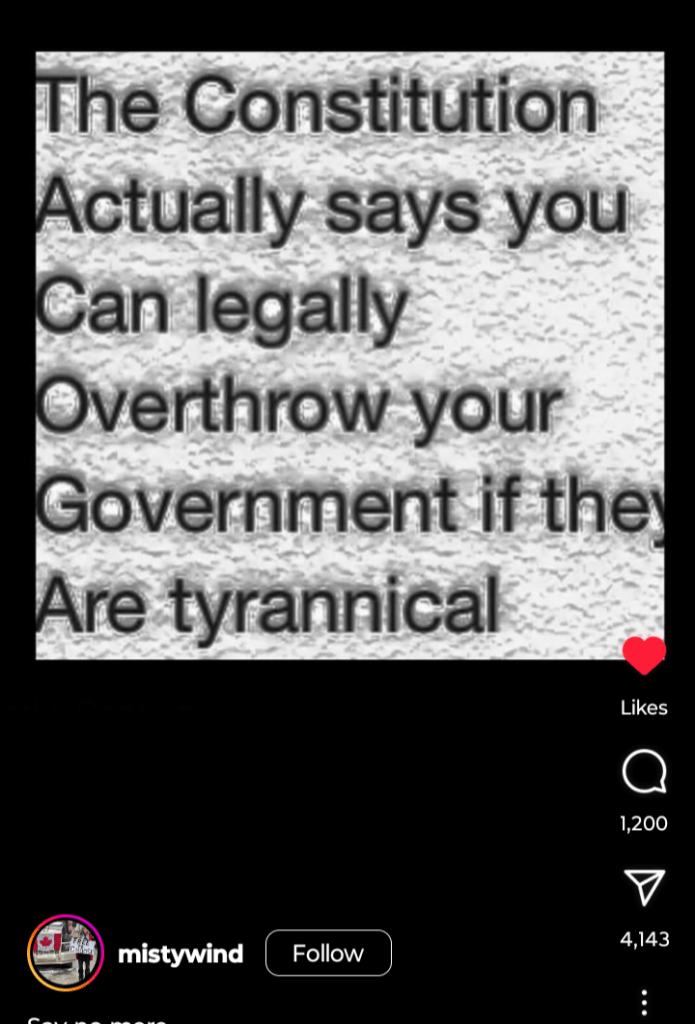695x1024 pixels.
Task: Unlike the post via the red heart
Action: click(644, 656)
